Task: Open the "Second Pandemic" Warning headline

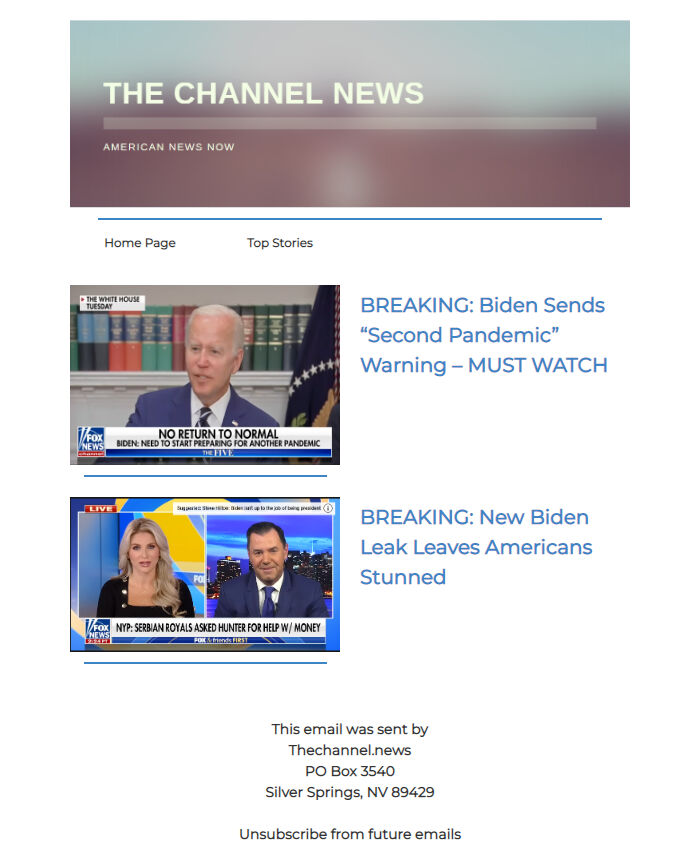Action: pyautogui.click(x=484, y=335)
